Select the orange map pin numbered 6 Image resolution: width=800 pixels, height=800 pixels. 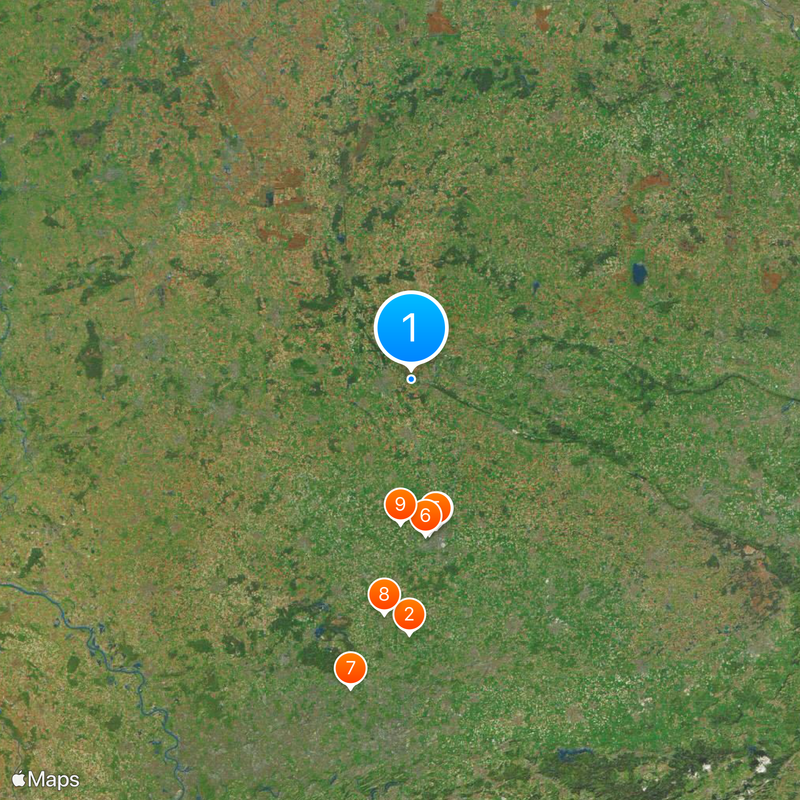pos(425,516)
